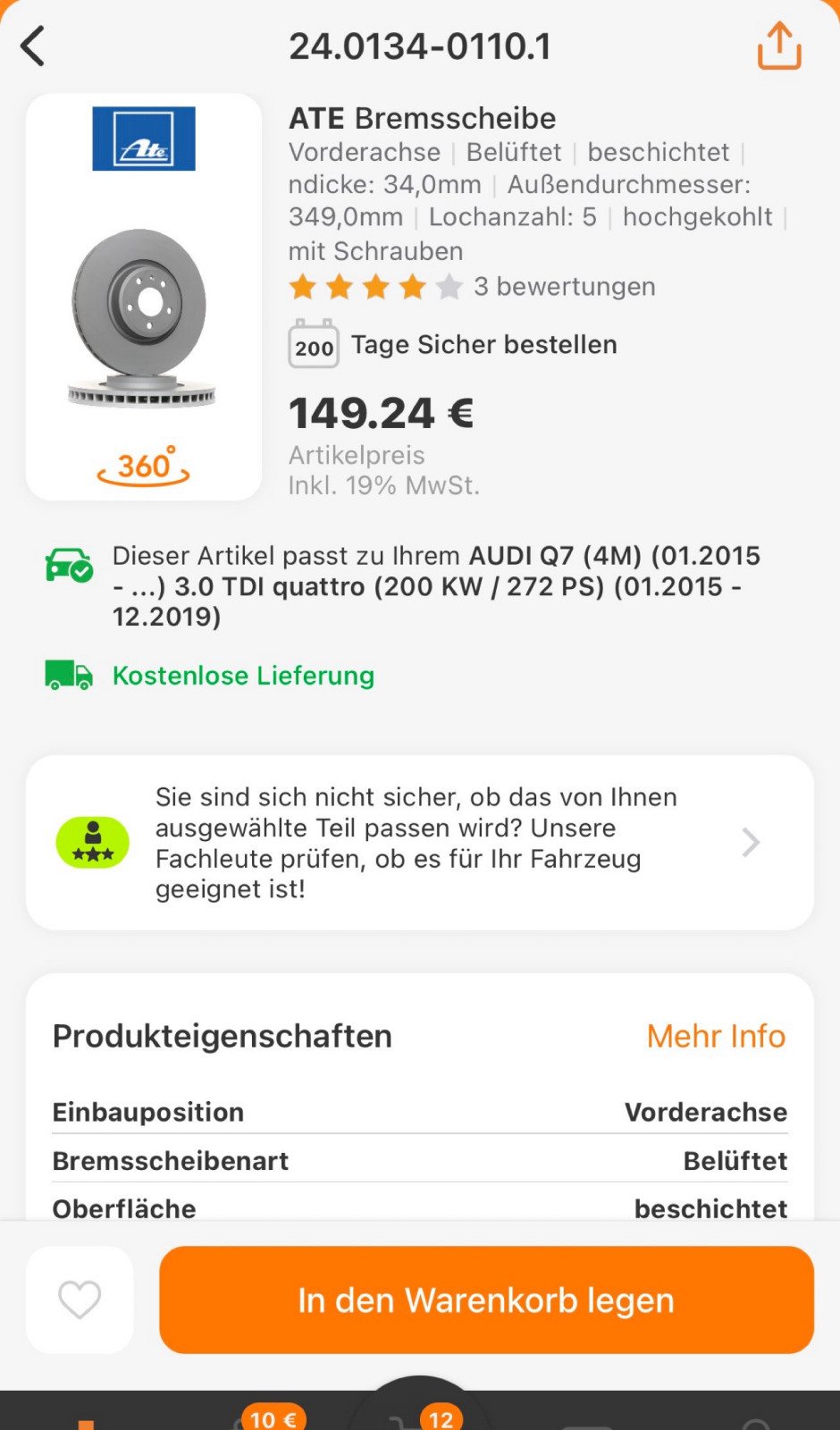
Task: Open the shared export options via the share icon
Action: (x=777, y=45)
